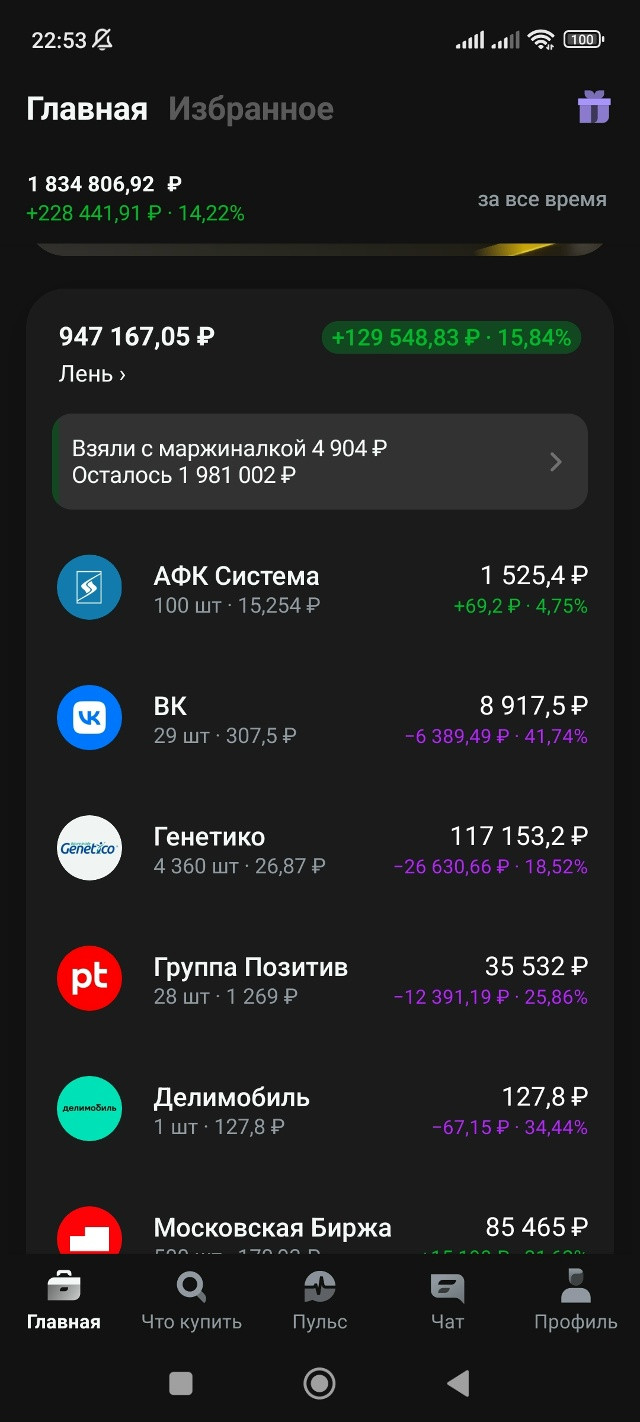Viewport: 640px width, 1422px height.
Task: Tap the system home button
Action: [x=319, y=1383]
